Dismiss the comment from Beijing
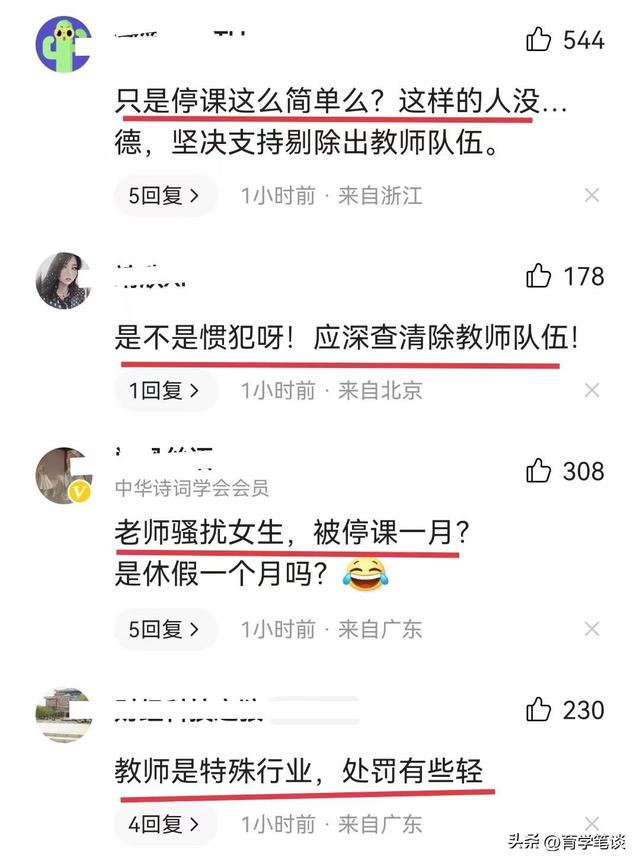 click(592, 390)
